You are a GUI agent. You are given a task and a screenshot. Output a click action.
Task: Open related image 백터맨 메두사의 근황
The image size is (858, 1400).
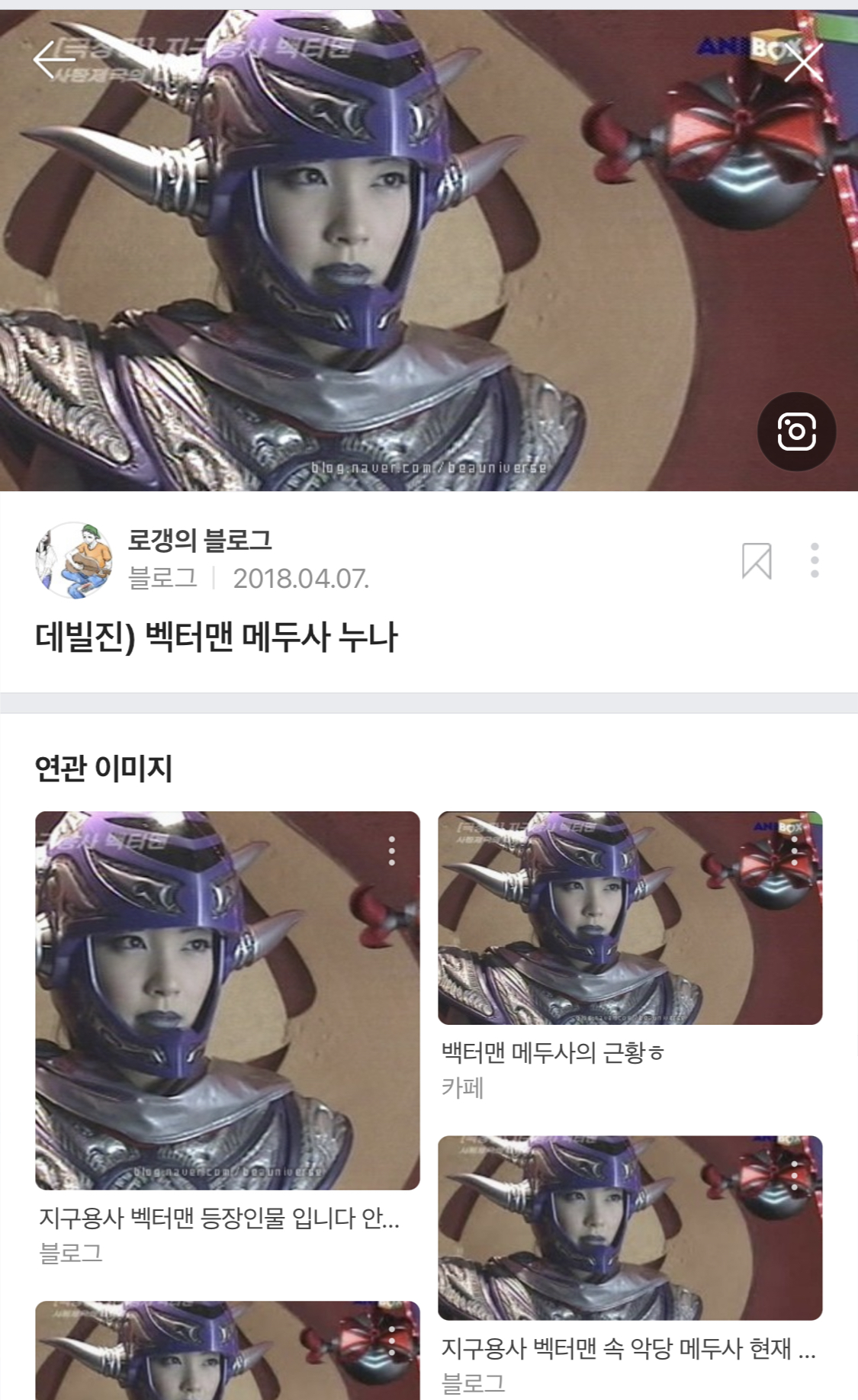pos(629,917)
